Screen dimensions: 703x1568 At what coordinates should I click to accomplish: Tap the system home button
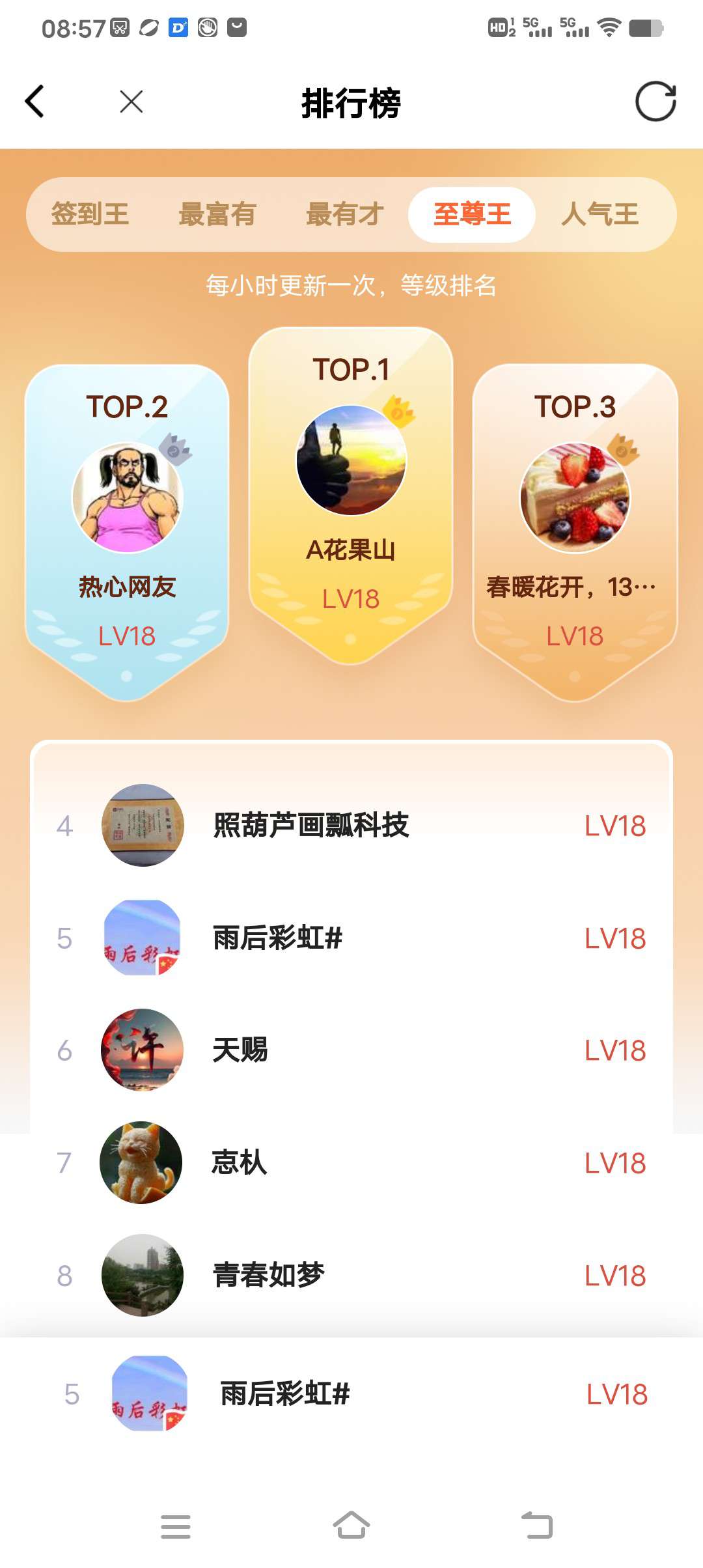pos(351,1526)
